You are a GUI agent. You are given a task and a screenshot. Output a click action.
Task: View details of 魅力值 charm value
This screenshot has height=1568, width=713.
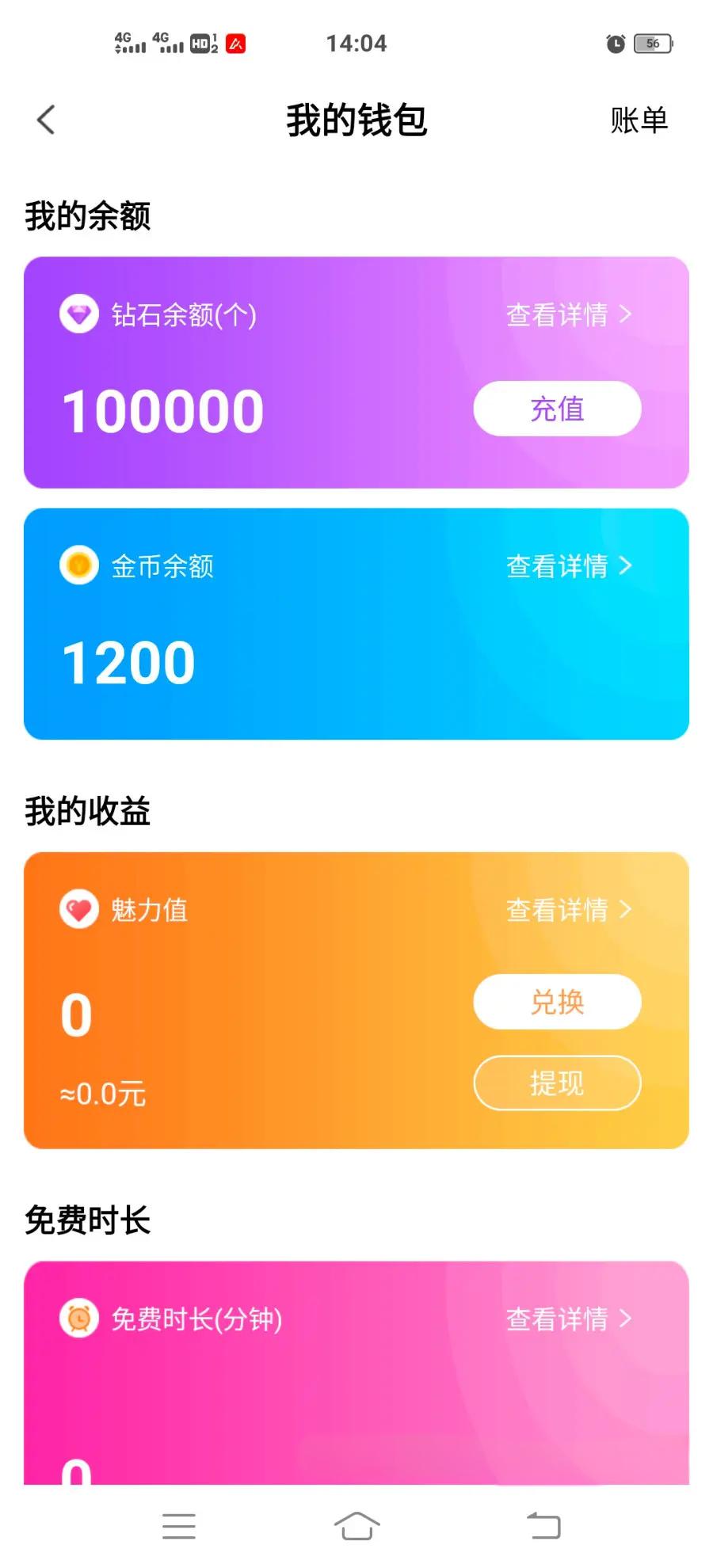click(x=569, y=909)
